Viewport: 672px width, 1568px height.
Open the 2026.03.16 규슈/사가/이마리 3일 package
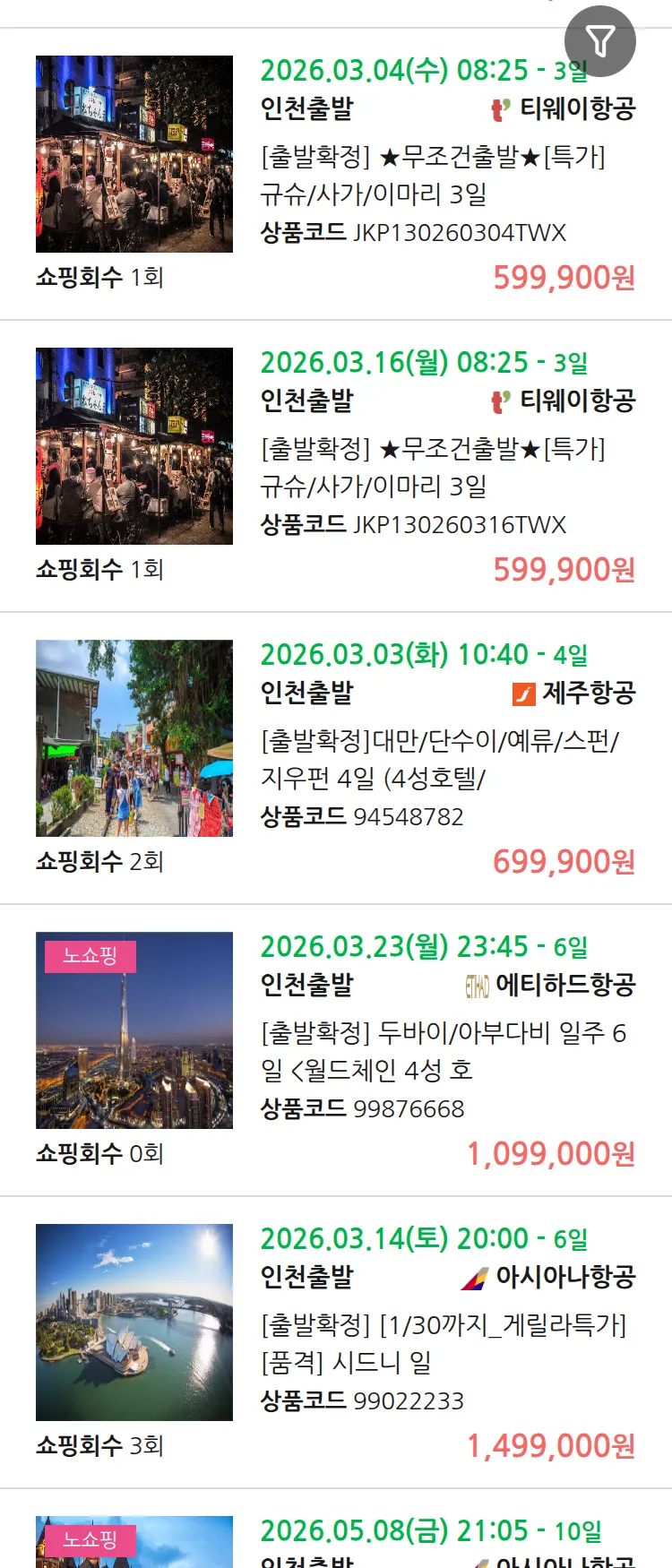pos(432,467)
